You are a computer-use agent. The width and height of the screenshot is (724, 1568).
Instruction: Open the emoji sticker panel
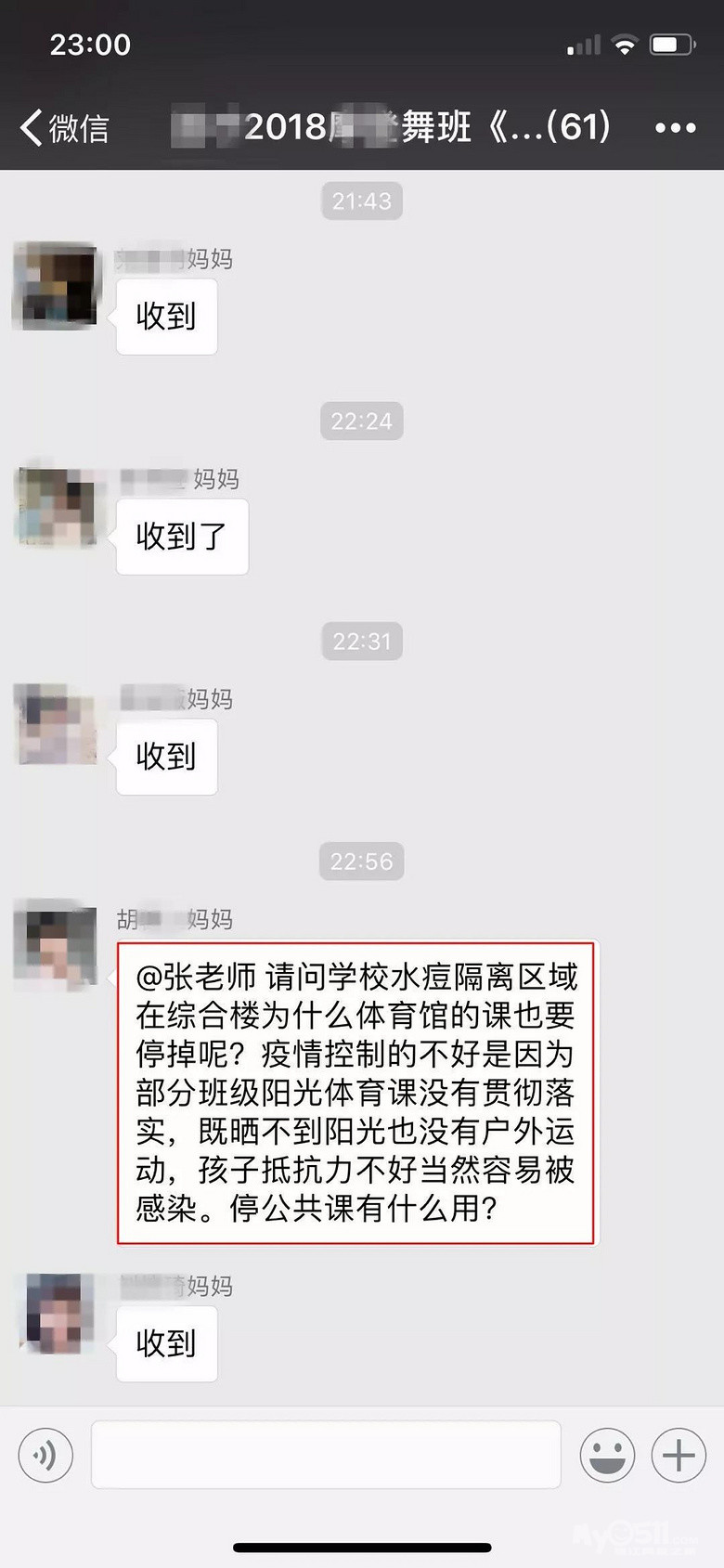coord(607,1455)
